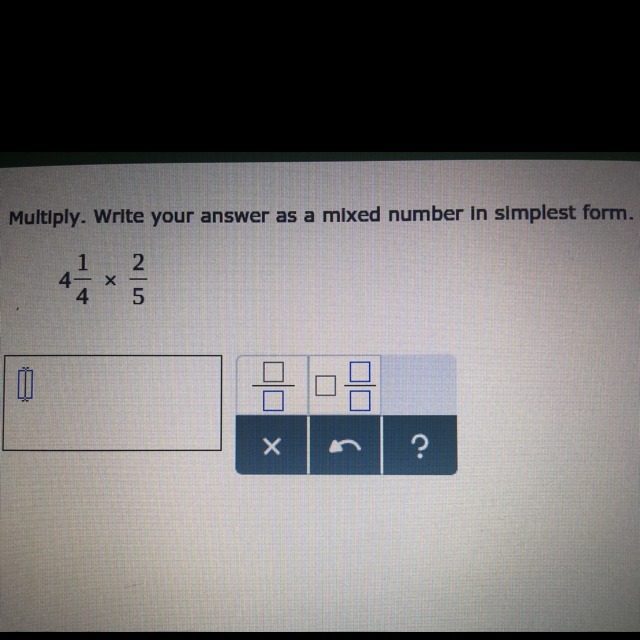This screenshot has width=640, height=640.
Task: Clear the answer with the X button
Action: (x=272, y=445)
